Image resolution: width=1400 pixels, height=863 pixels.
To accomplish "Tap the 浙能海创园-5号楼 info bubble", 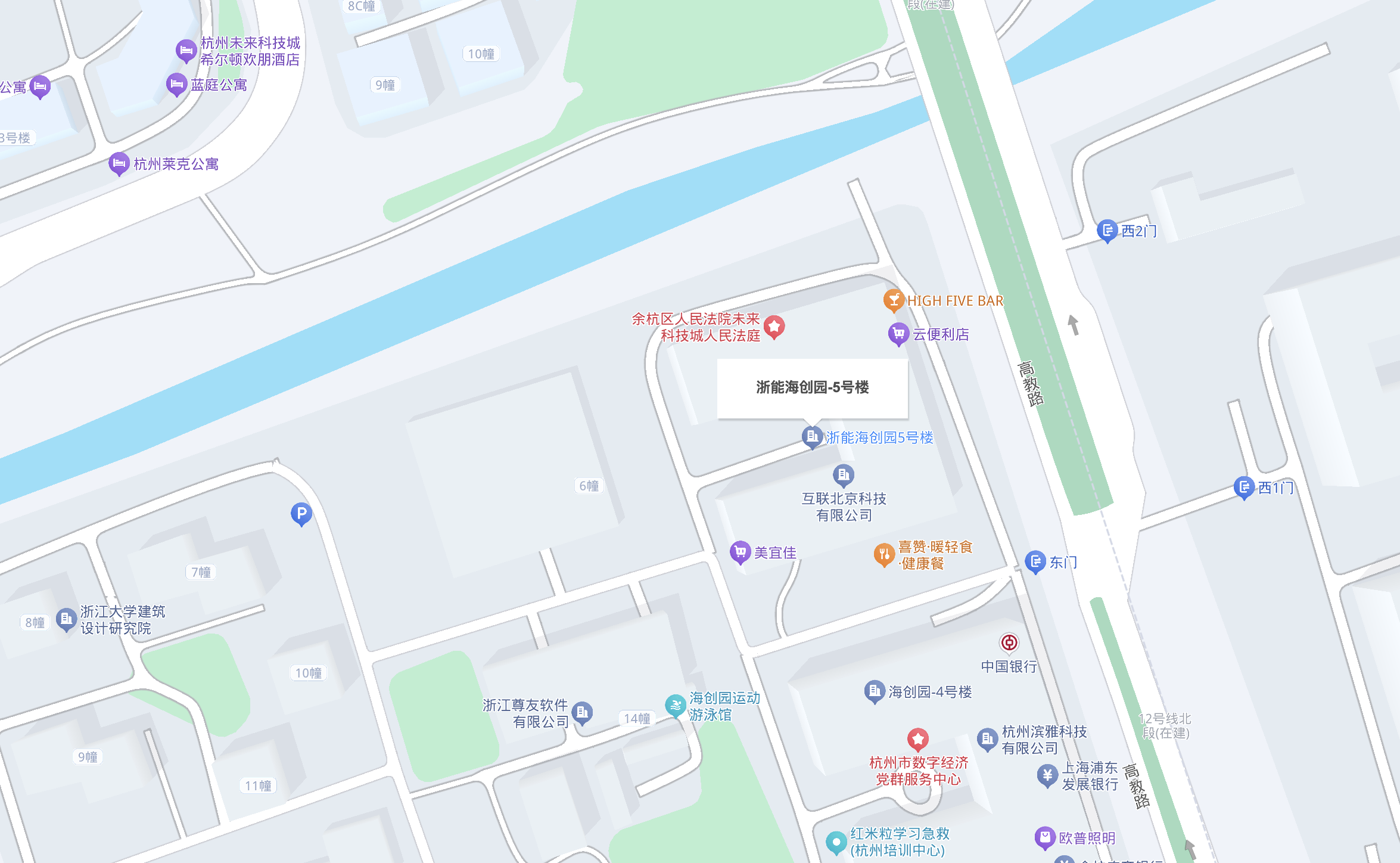I will click(812, 388).
